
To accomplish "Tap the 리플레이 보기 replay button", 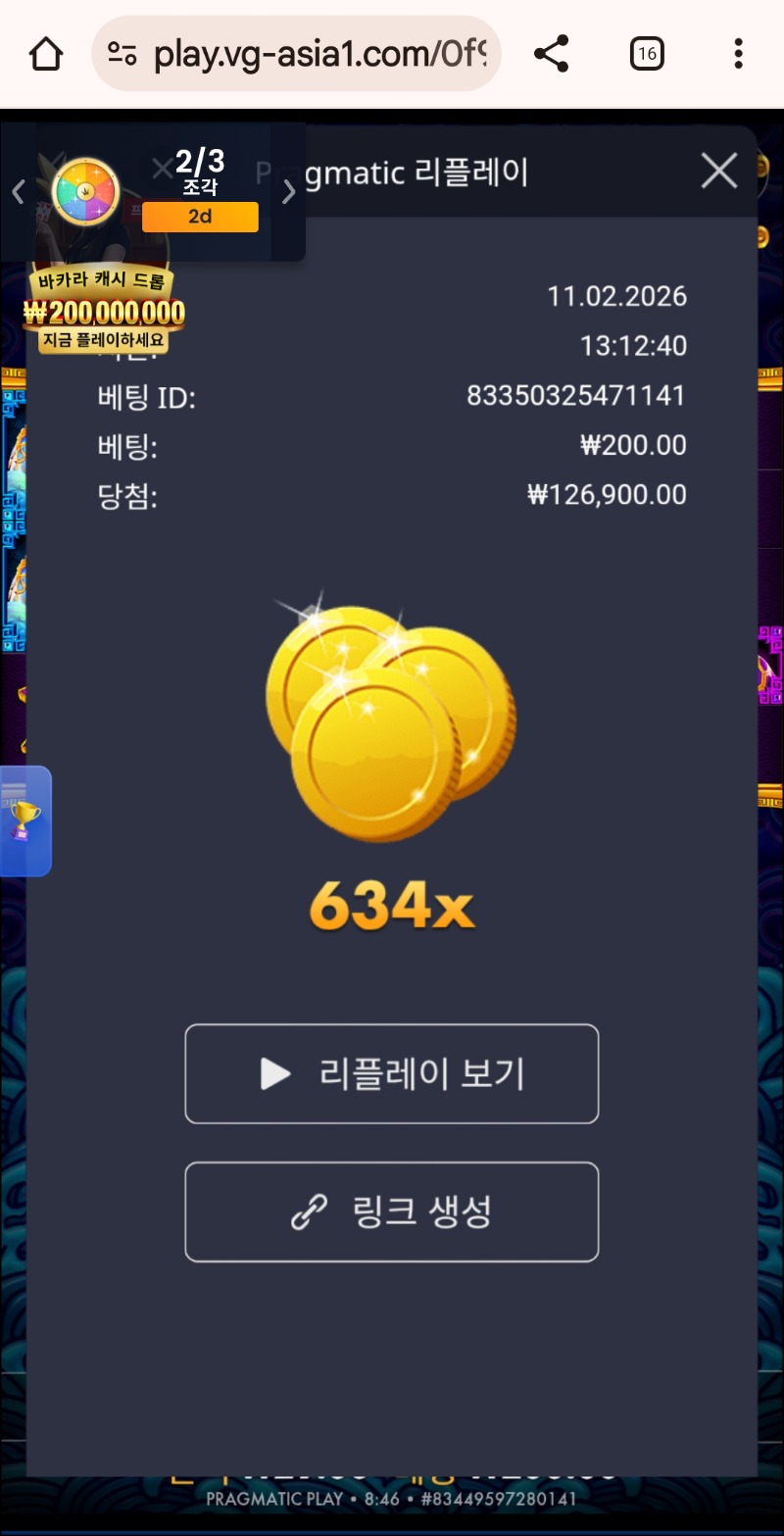I will (x=391, y=1073).
